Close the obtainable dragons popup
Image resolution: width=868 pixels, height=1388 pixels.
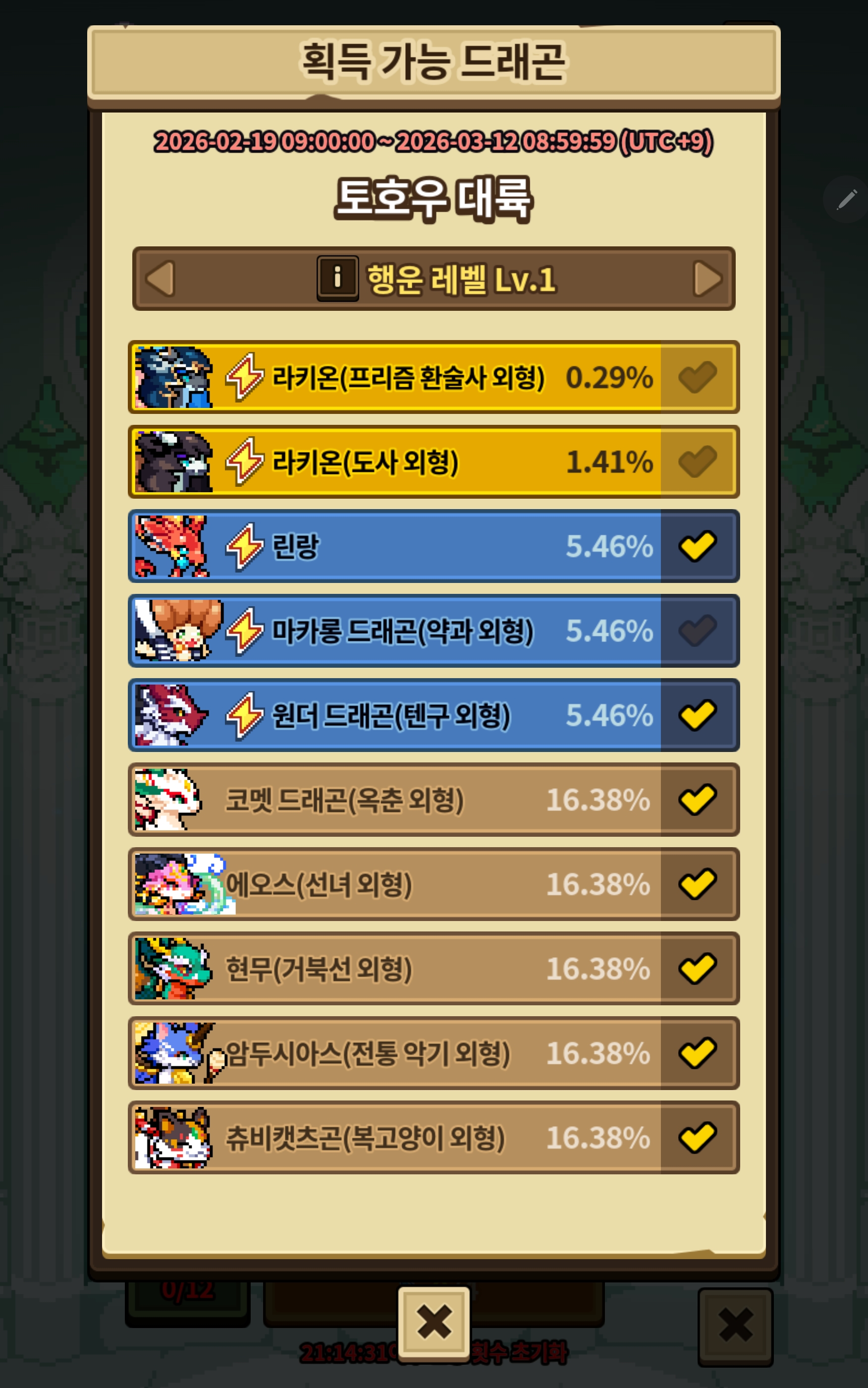[434, 1323]
